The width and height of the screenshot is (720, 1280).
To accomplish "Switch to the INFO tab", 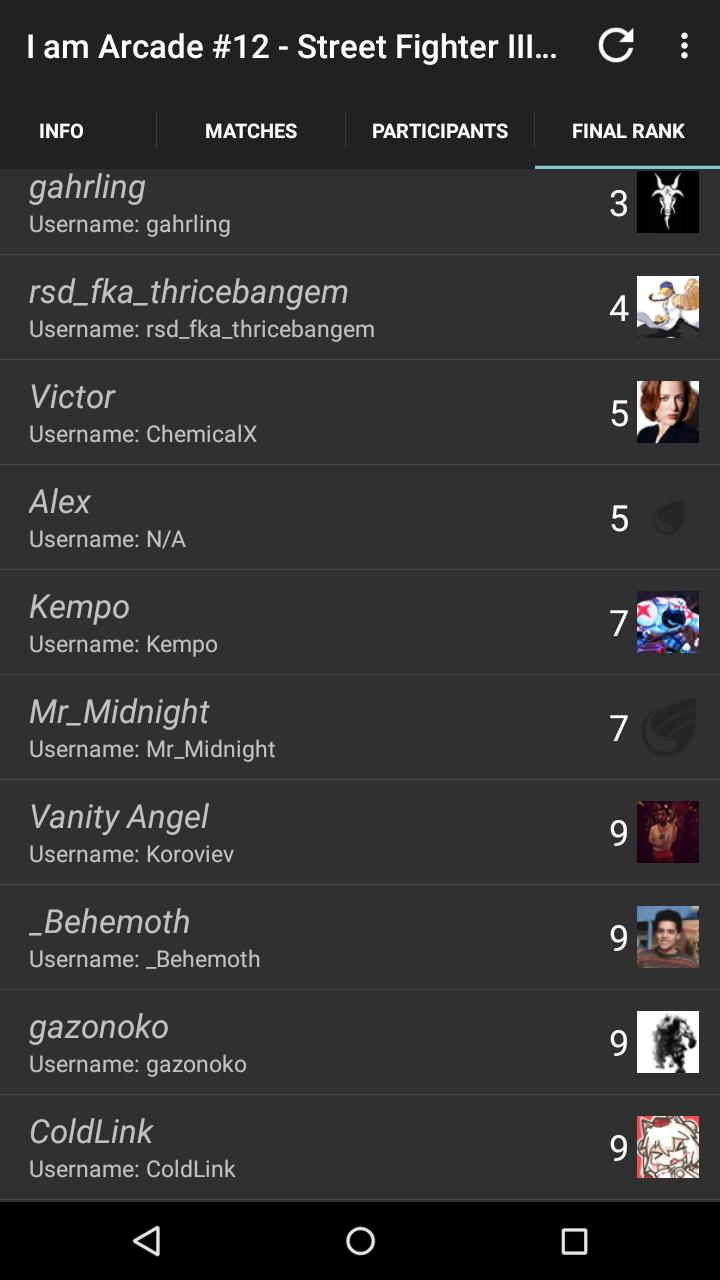I will click(61, 130).
